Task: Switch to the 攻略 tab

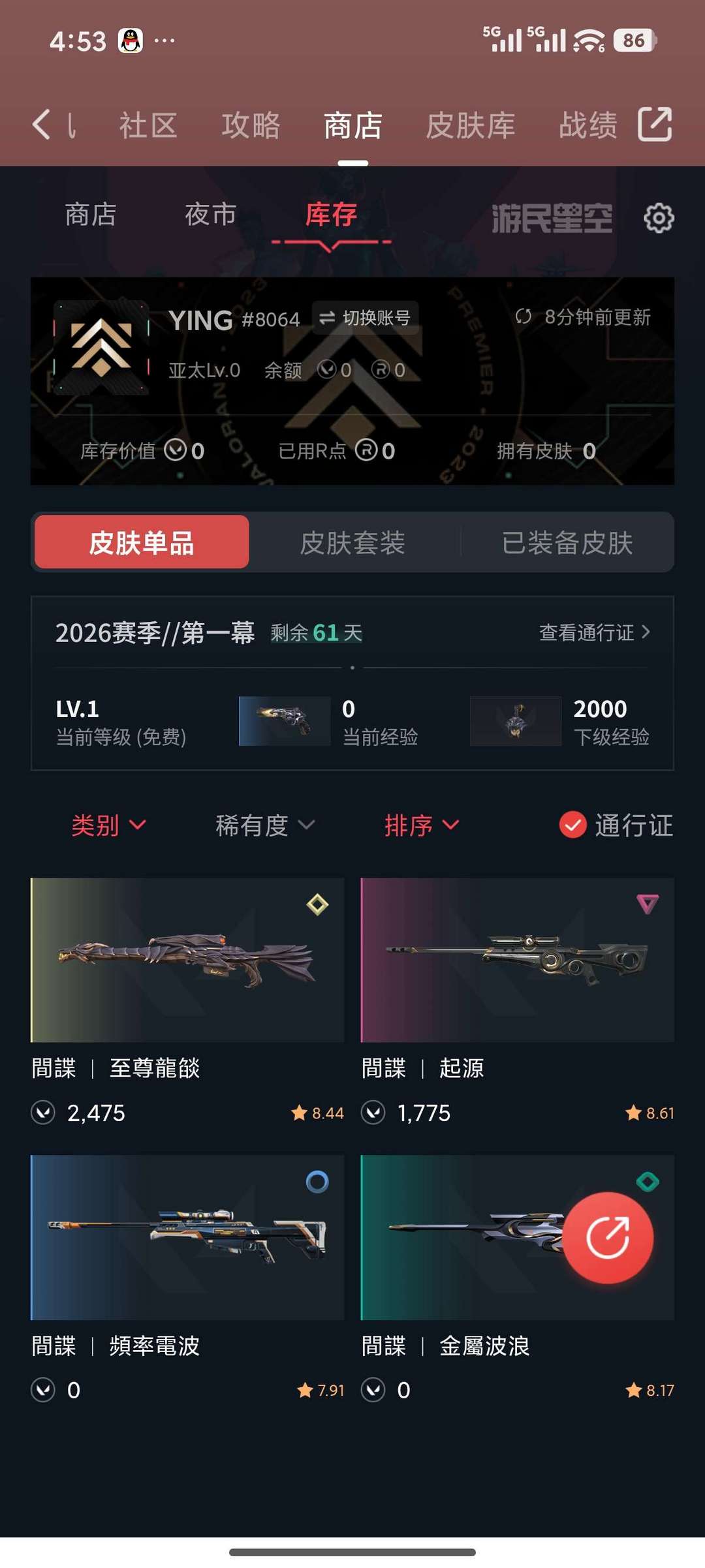Action: (x=251, y=125)
